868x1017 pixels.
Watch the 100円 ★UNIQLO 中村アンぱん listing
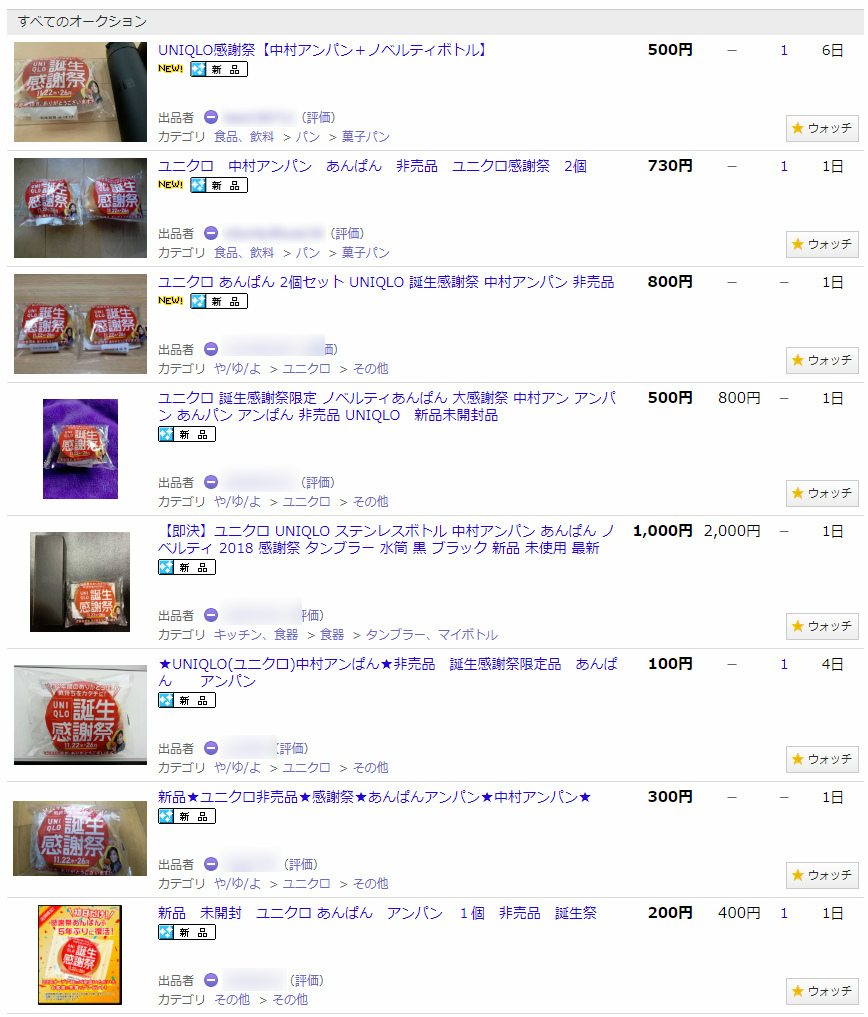822,759
